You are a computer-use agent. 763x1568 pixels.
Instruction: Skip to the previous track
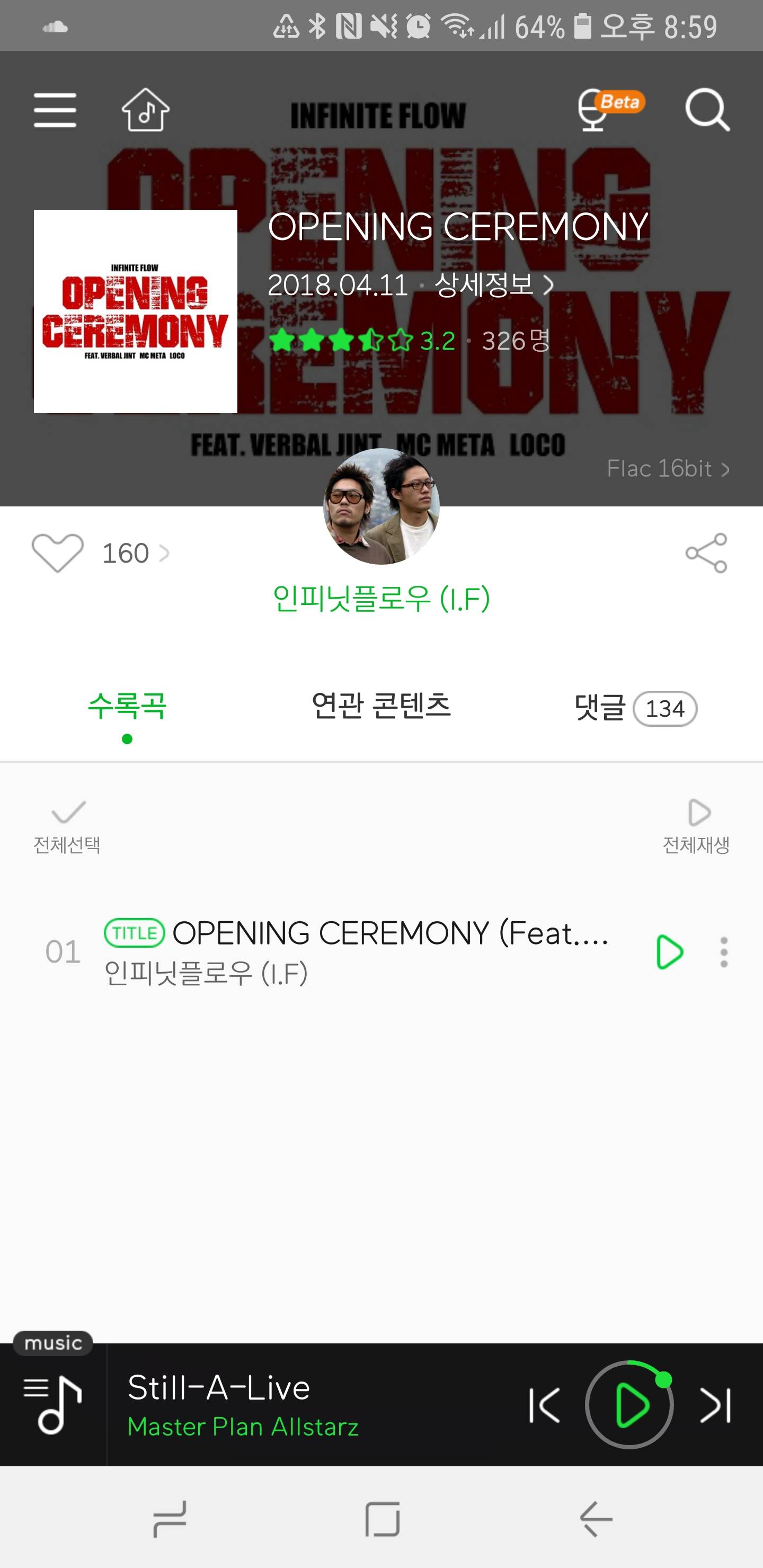pyautogui.click(x=544, y=1405)
